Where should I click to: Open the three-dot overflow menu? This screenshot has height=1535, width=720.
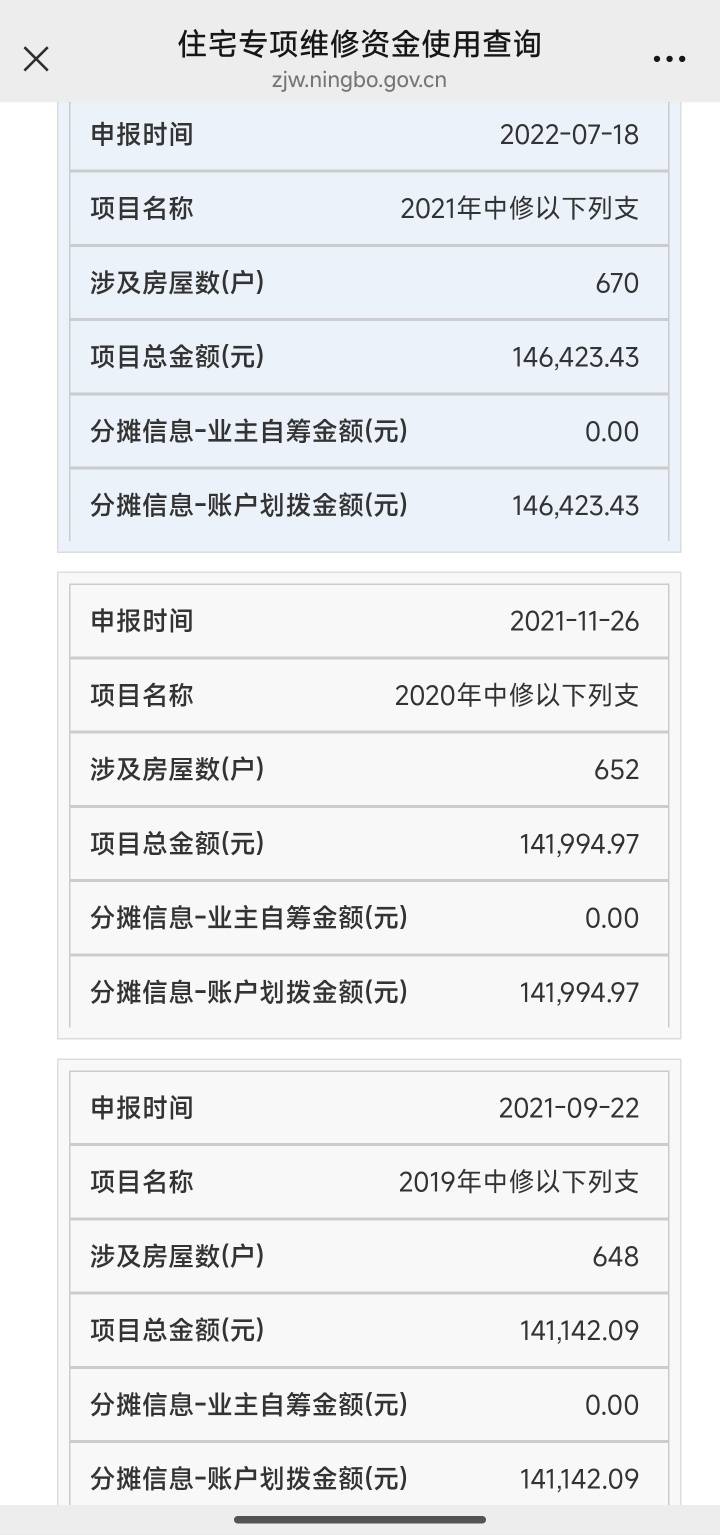(x=669, y=59)
